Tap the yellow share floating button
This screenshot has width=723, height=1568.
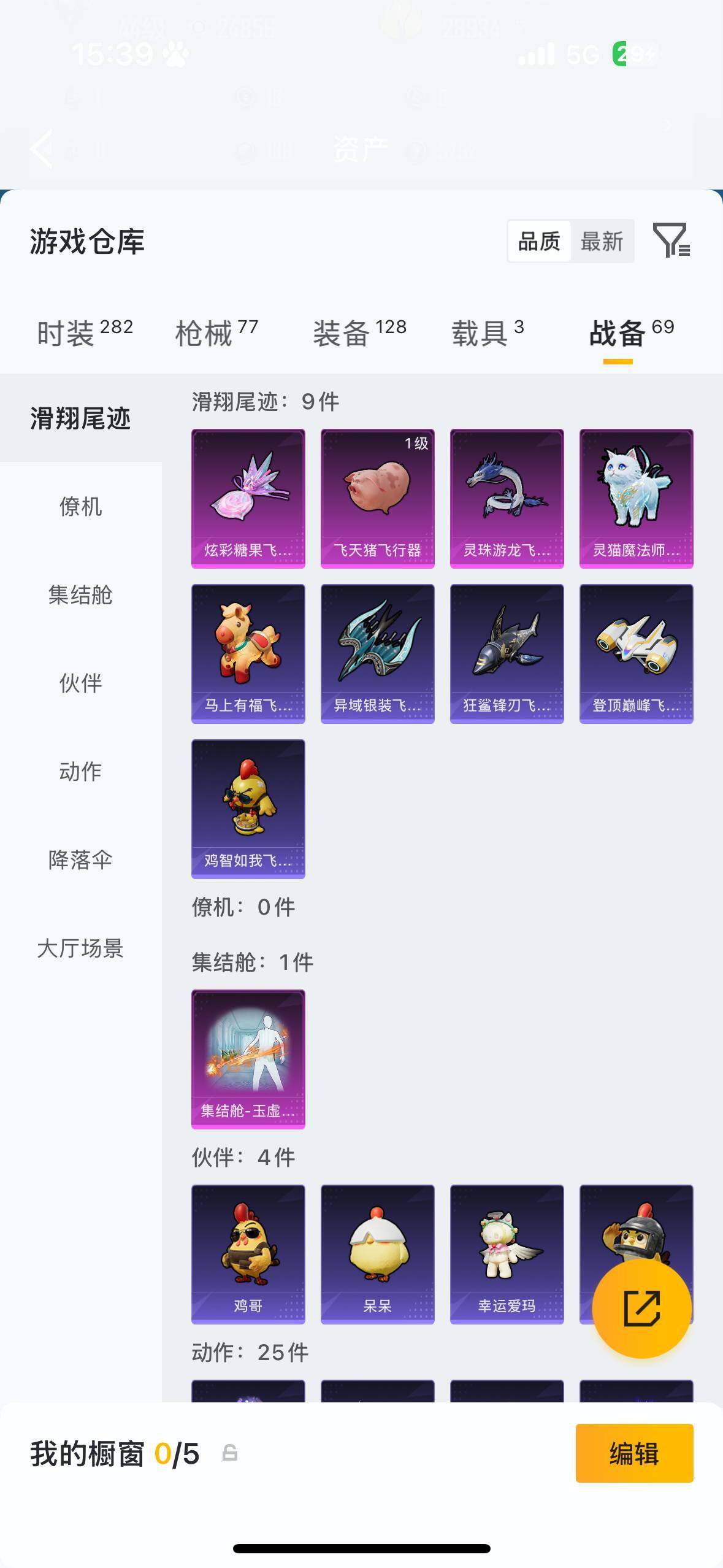[x=643, y=1309]
